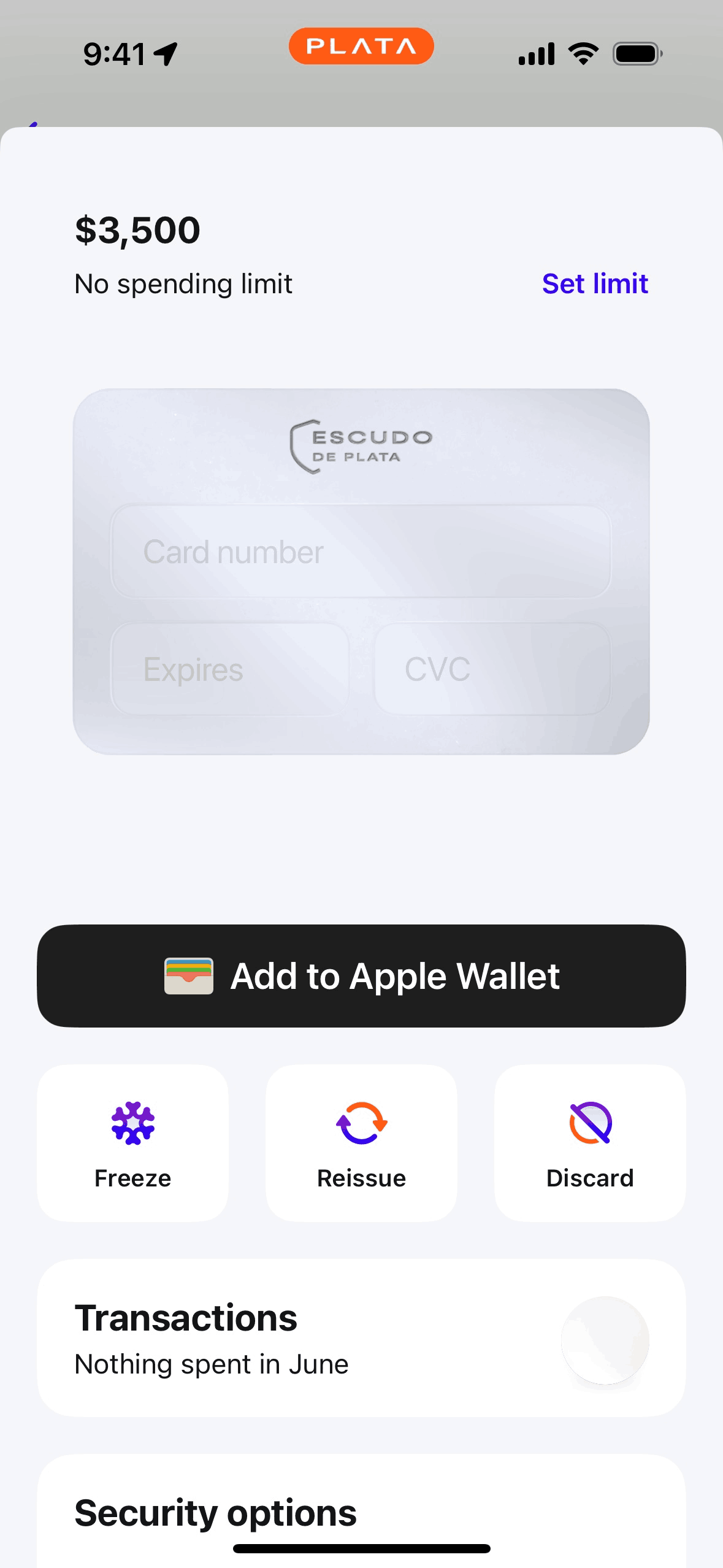Freeze this card

pos(132,1143)
